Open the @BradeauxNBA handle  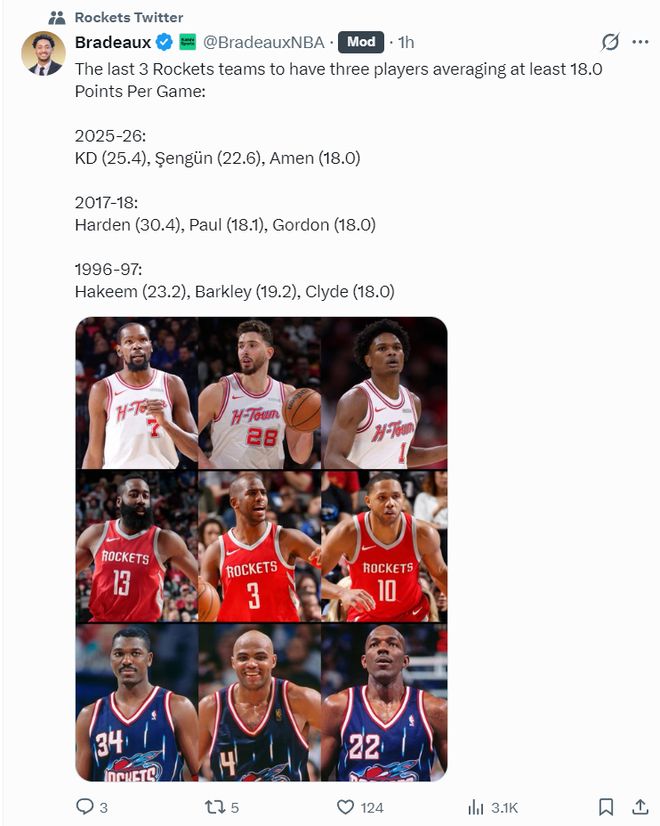[264, 42]
